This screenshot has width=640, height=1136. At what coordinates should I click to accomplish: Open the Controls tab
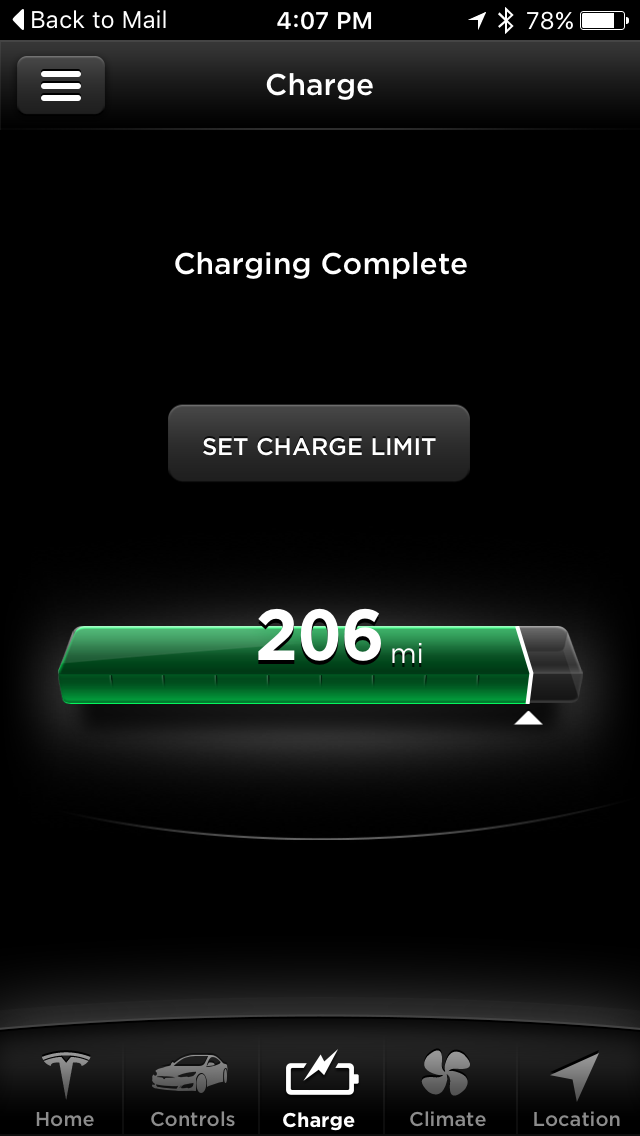click(x=192, y=1088)
